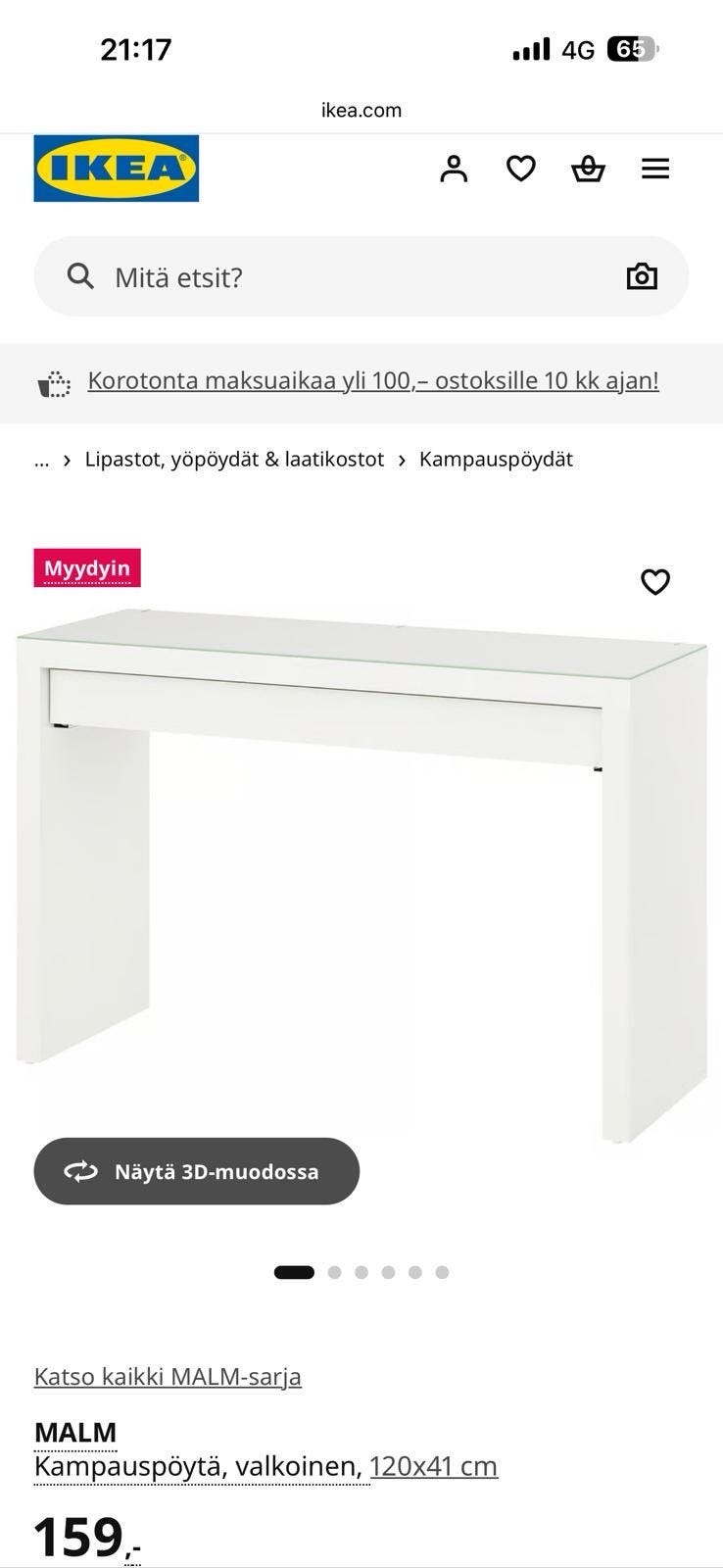The height and width of the screenshot is (1568, 723).
Task: Select the Kampauspöydät tab in the breadcrumb
Action: pyautogui.click(x=497, y=459)
